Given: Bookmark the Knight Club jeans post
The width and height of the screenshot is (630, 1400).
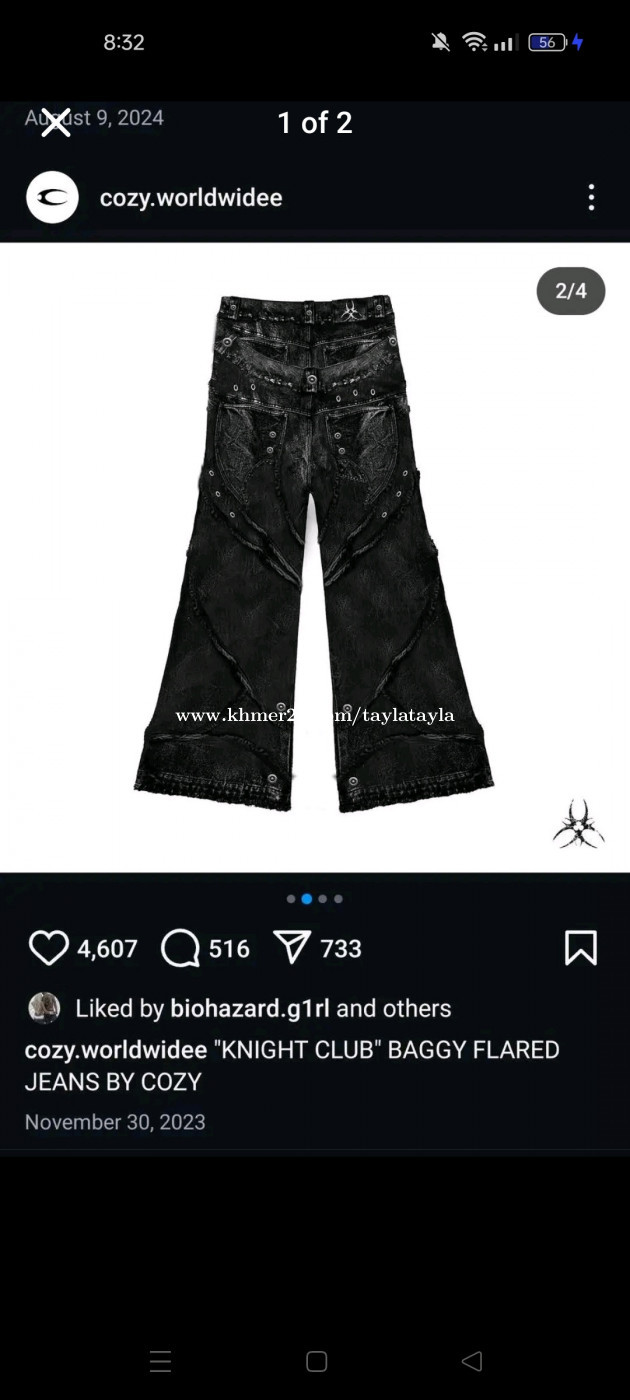Looking at the screenshot, I should pyautogui.click(x=580, y=948).
